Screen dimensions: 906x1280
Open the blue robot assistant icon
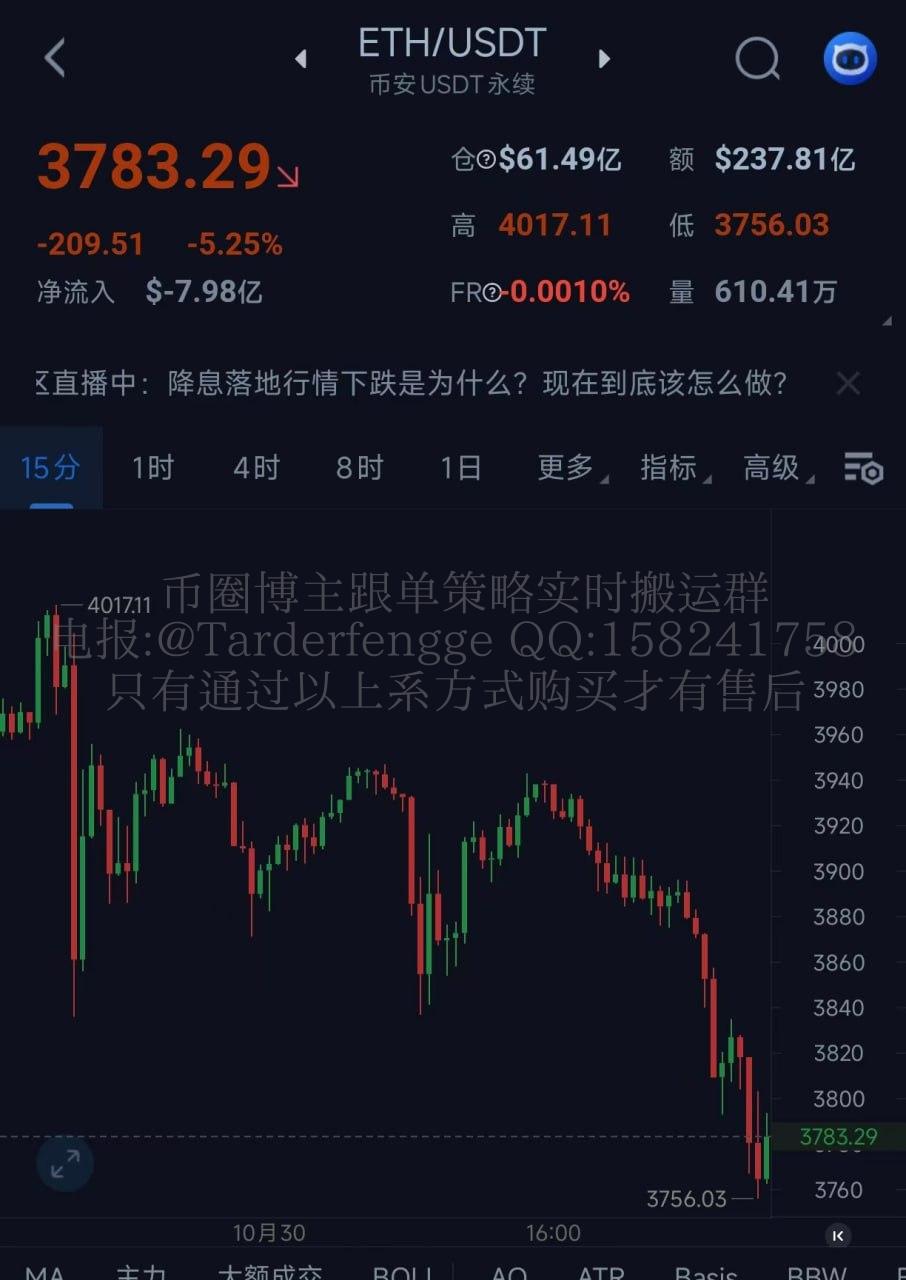coord(850,59)
